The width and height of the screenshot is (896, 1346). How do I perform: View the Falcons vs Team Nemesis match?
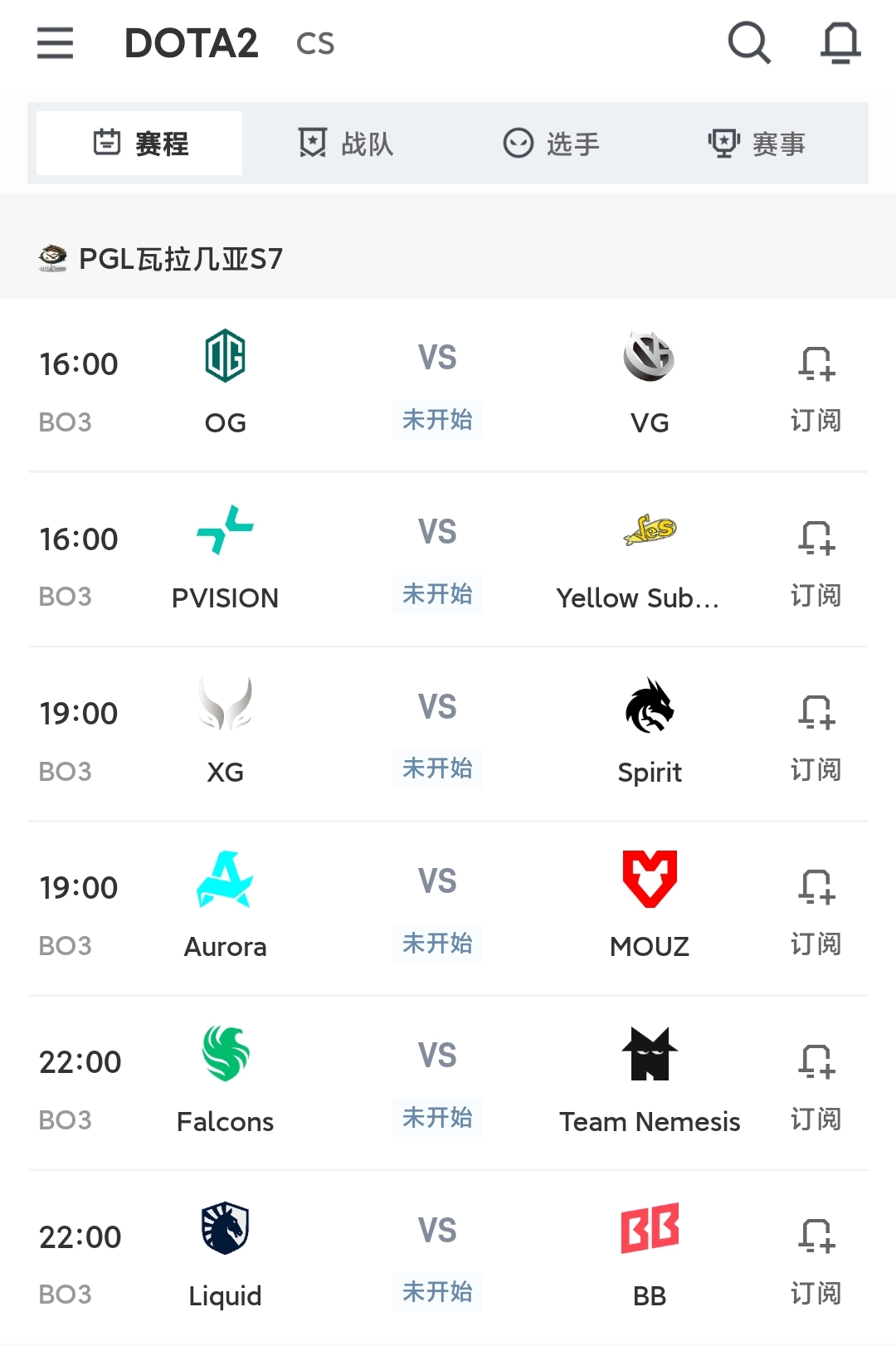click(437, 1085)
